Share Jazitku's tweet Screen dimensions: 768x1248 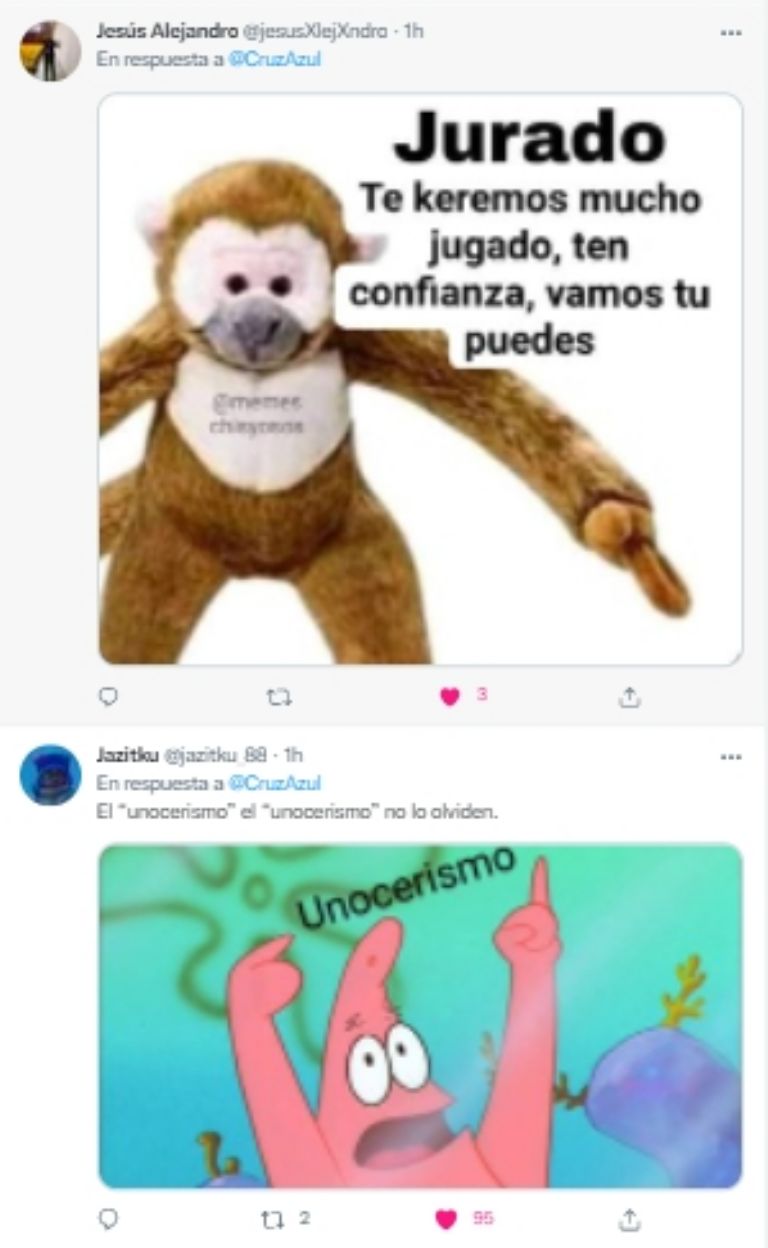click(x=629, y=1218)
